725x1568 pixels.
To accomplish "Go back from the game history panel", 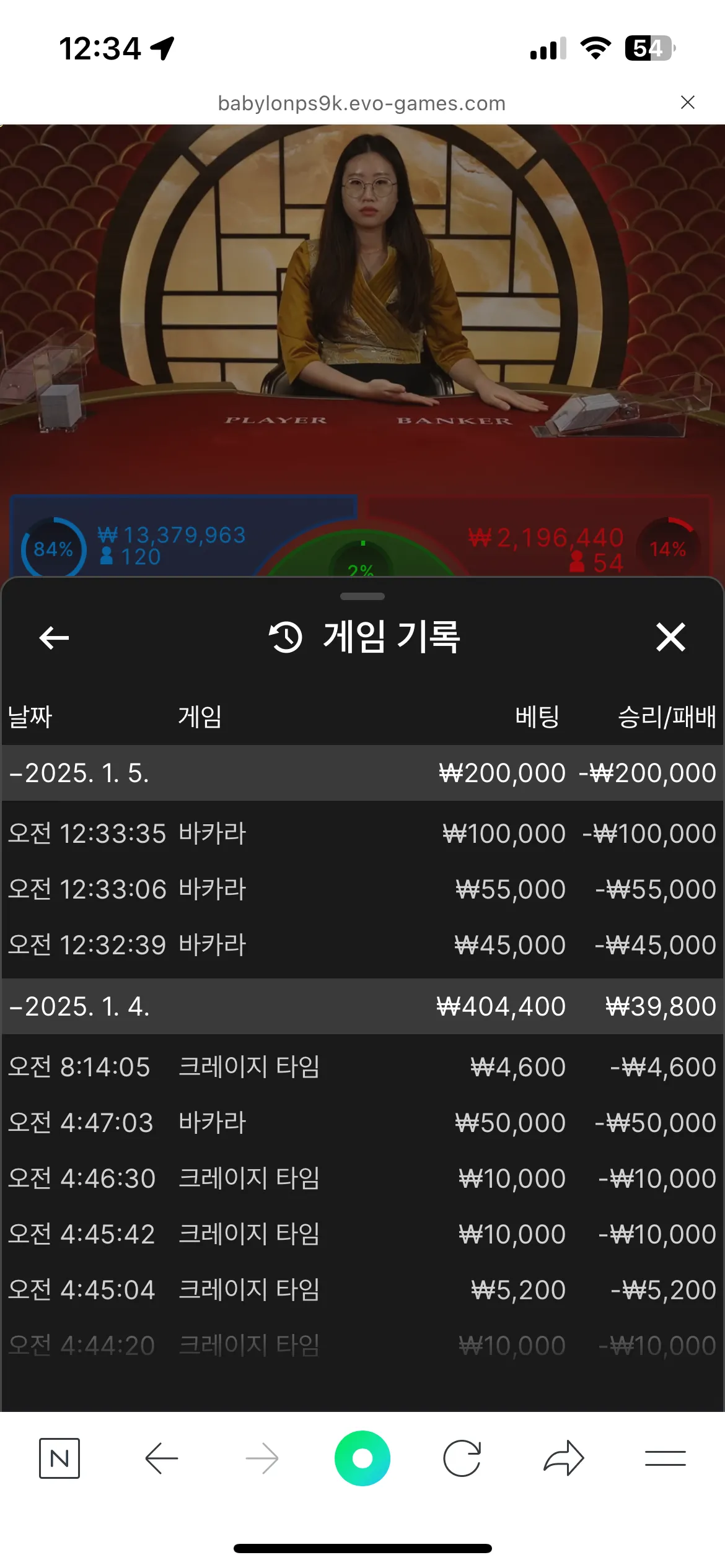I will click(x=54, y=637).
